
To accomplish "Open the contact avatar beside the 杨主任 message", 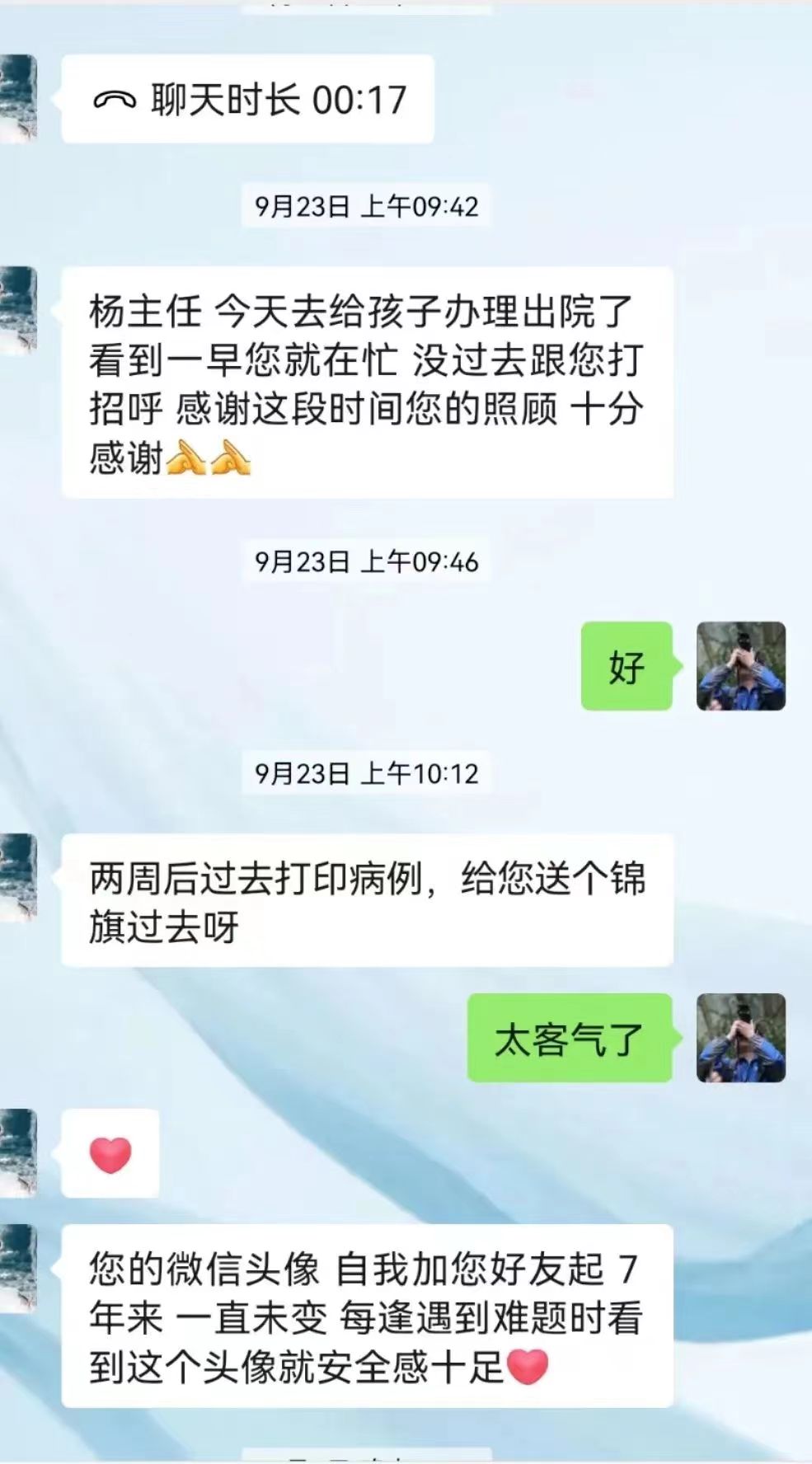I will coord(18,311).
